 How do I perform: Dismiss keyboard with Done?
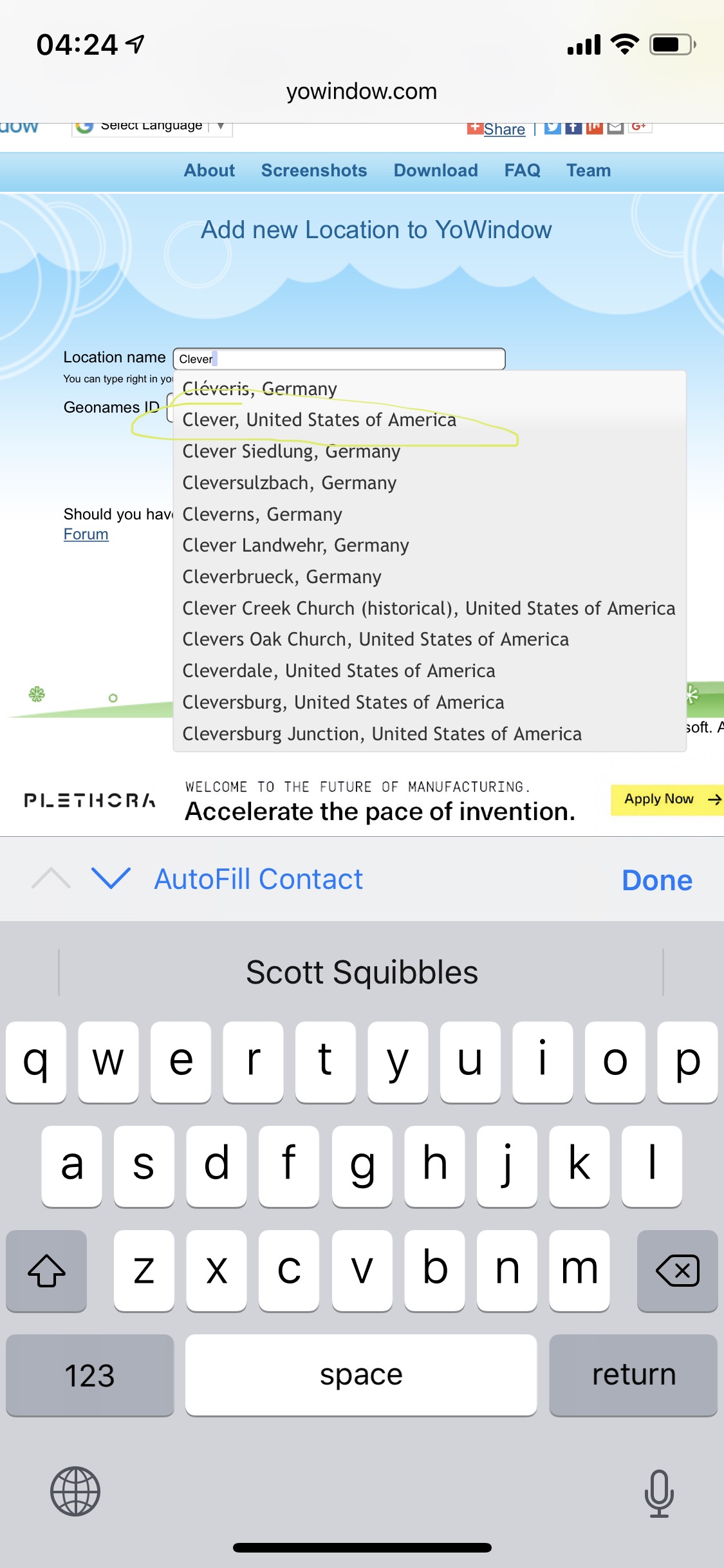(656, 880)
